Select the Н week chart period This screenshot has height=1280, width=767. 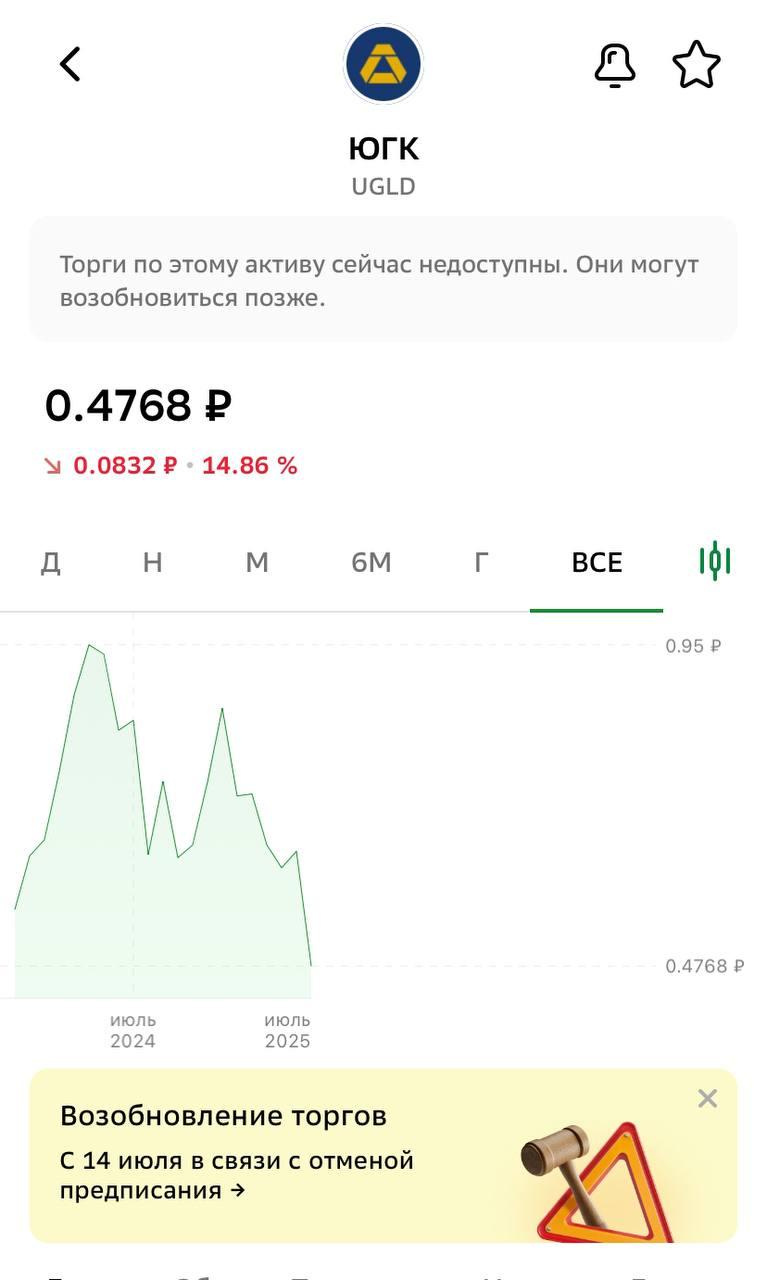click(152, 563)
